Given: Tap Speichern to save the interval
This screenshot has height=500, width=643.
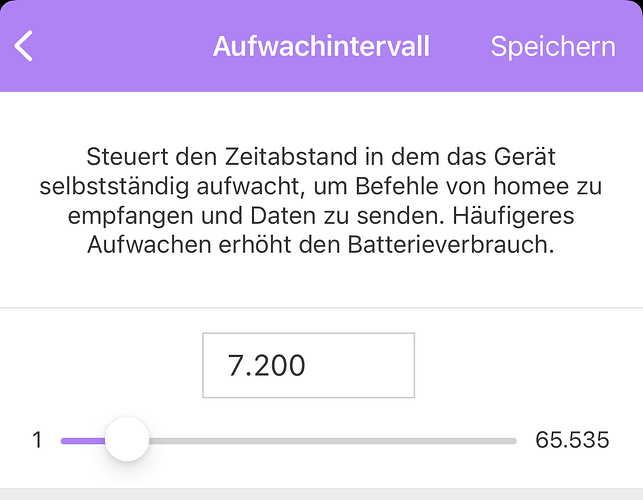Looking at the screenshot, I should point(552,46).
